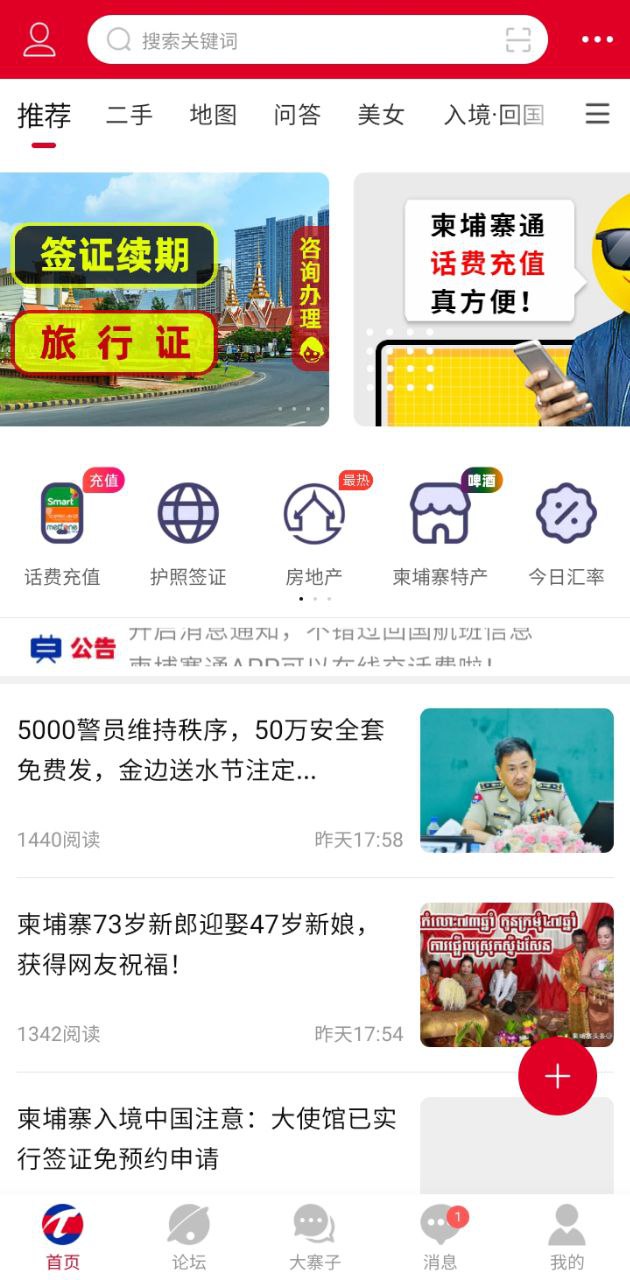Open the scan icon in the search bar

[x=517, y=40]
